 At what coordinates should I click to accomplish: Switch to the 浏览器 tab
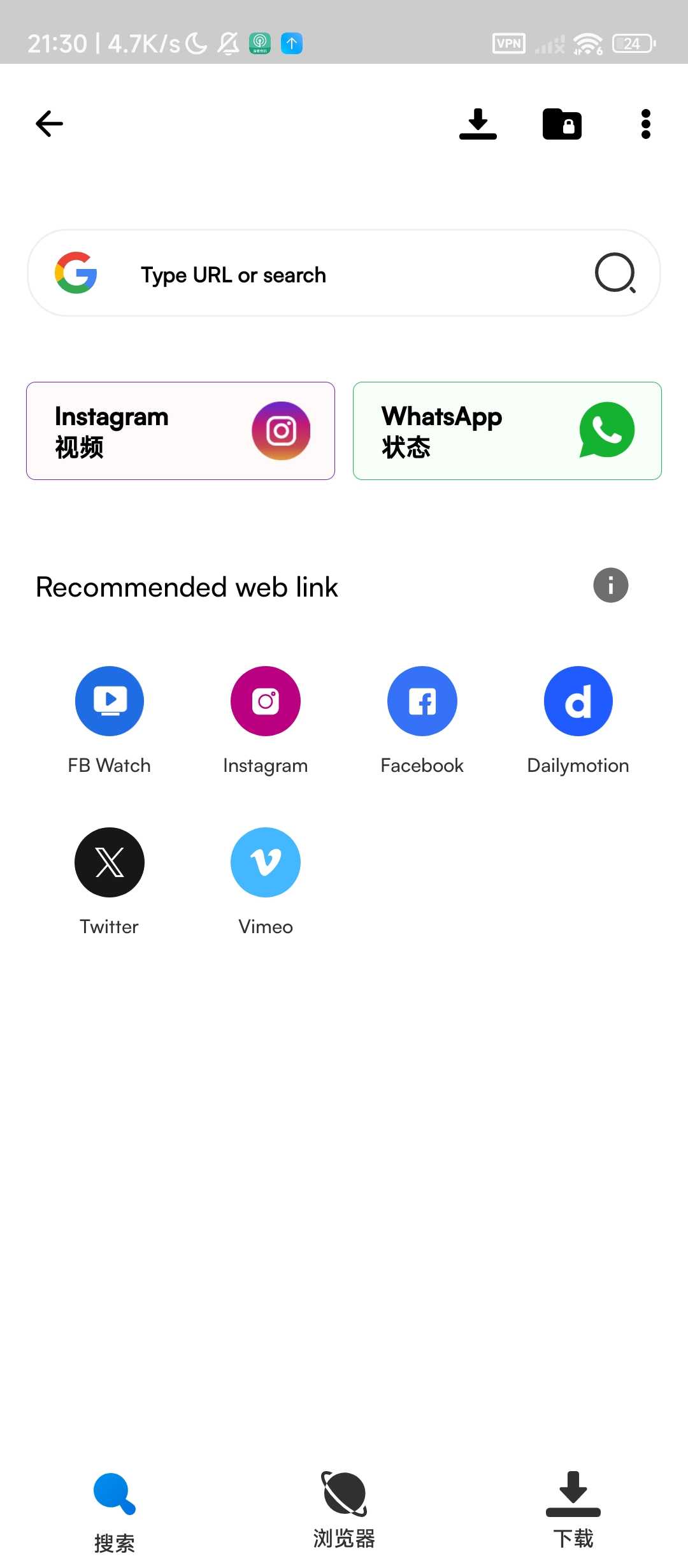tap(344, 1511)
